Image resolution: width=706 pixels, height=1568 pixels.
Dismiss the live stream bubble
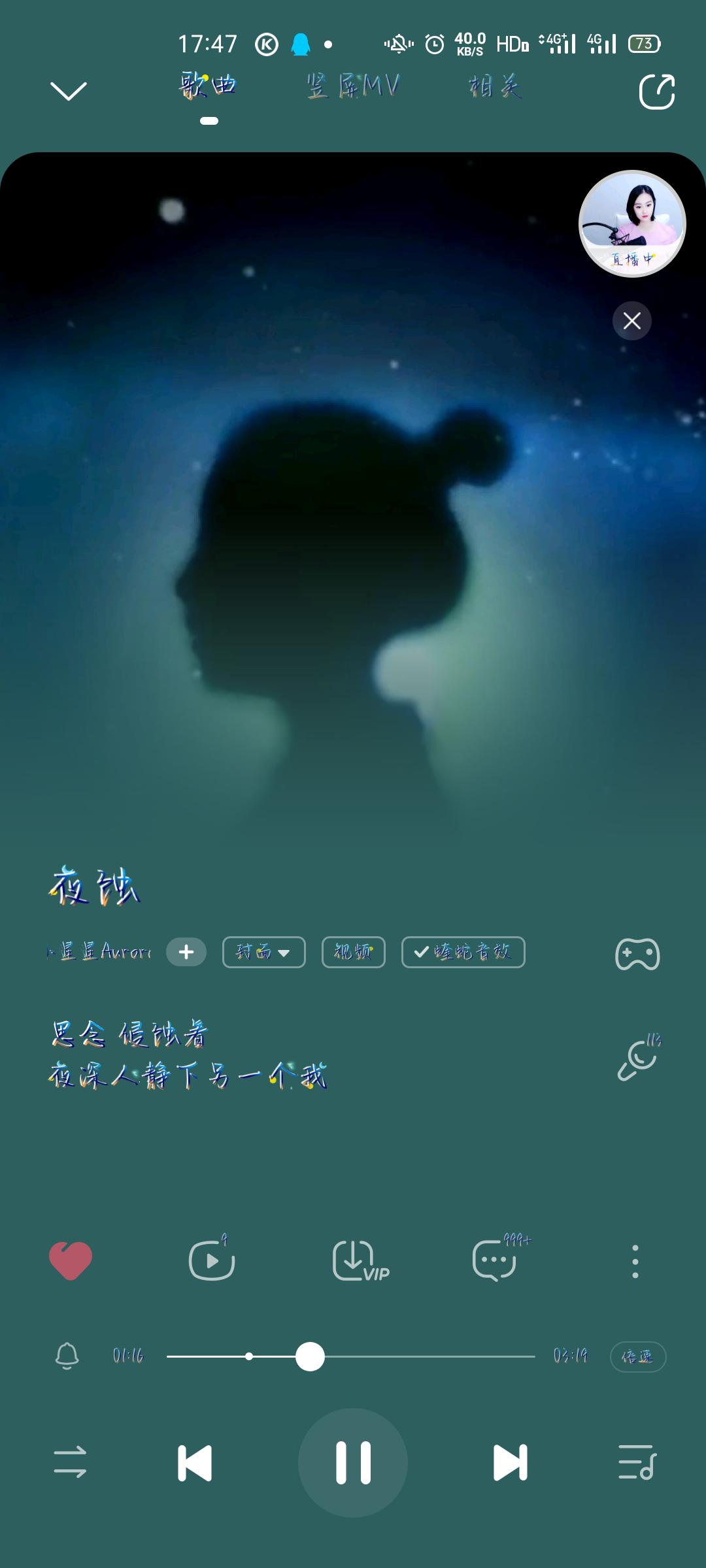click(x=631, y=321)
